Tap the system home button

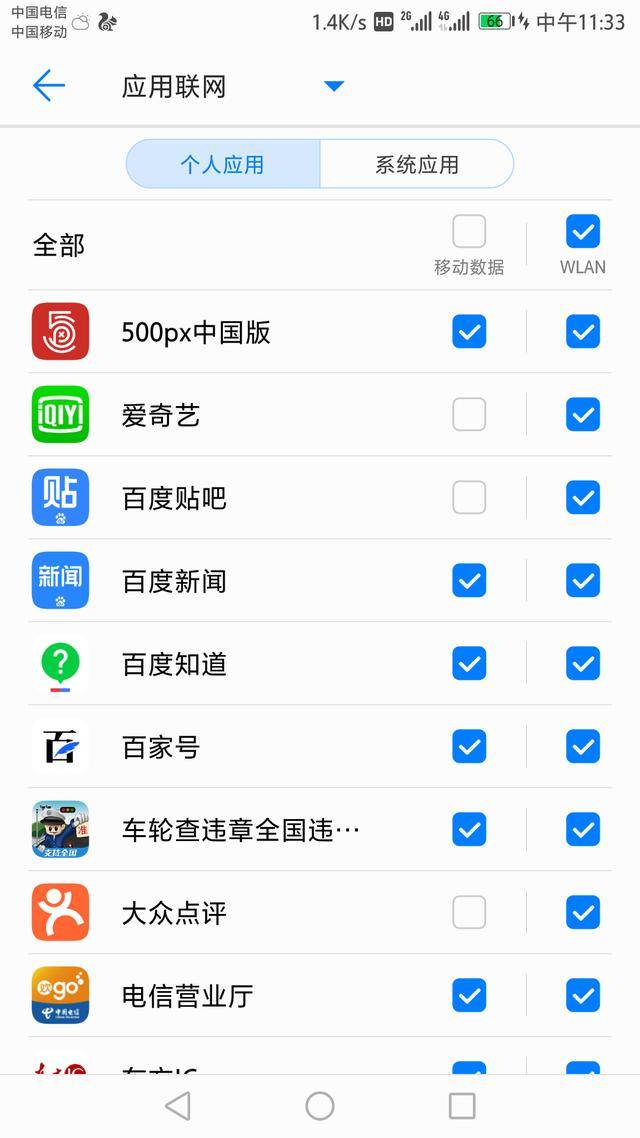coord(320,1105)
